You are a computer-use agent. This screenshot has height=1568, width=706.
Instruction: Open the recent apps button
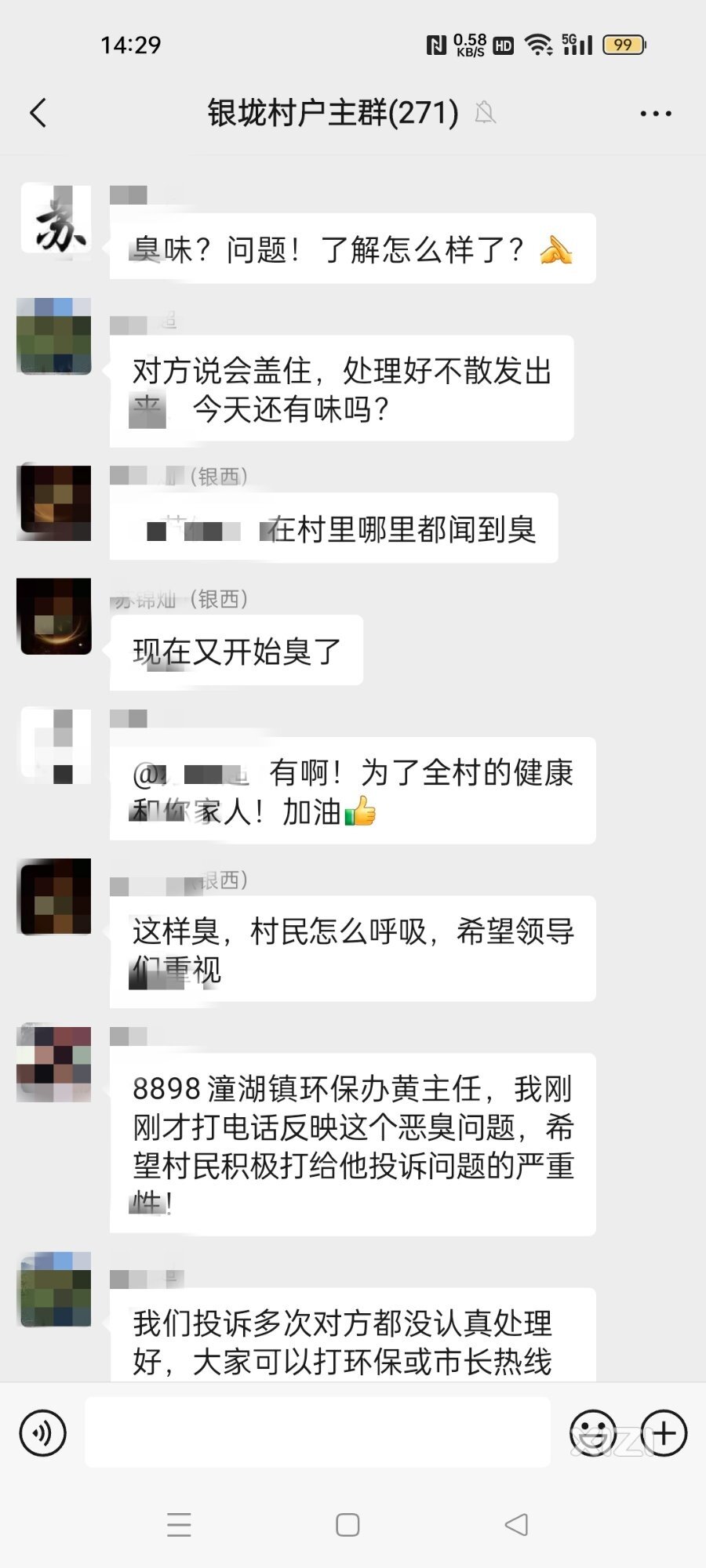click(x=179, y=1524)
